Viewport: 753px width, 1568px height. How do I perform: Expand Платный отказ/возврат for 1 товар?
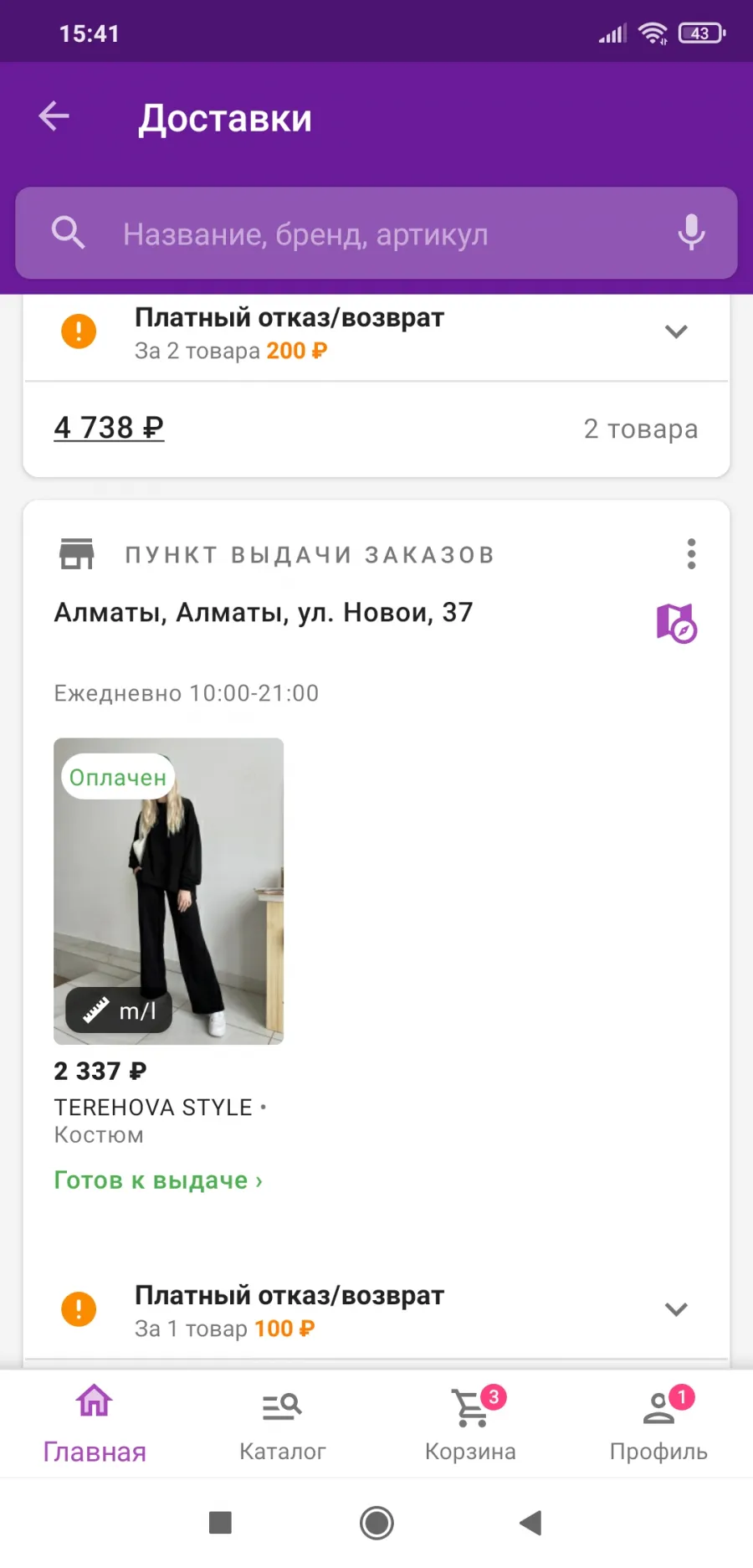(x=676, y=1309)
